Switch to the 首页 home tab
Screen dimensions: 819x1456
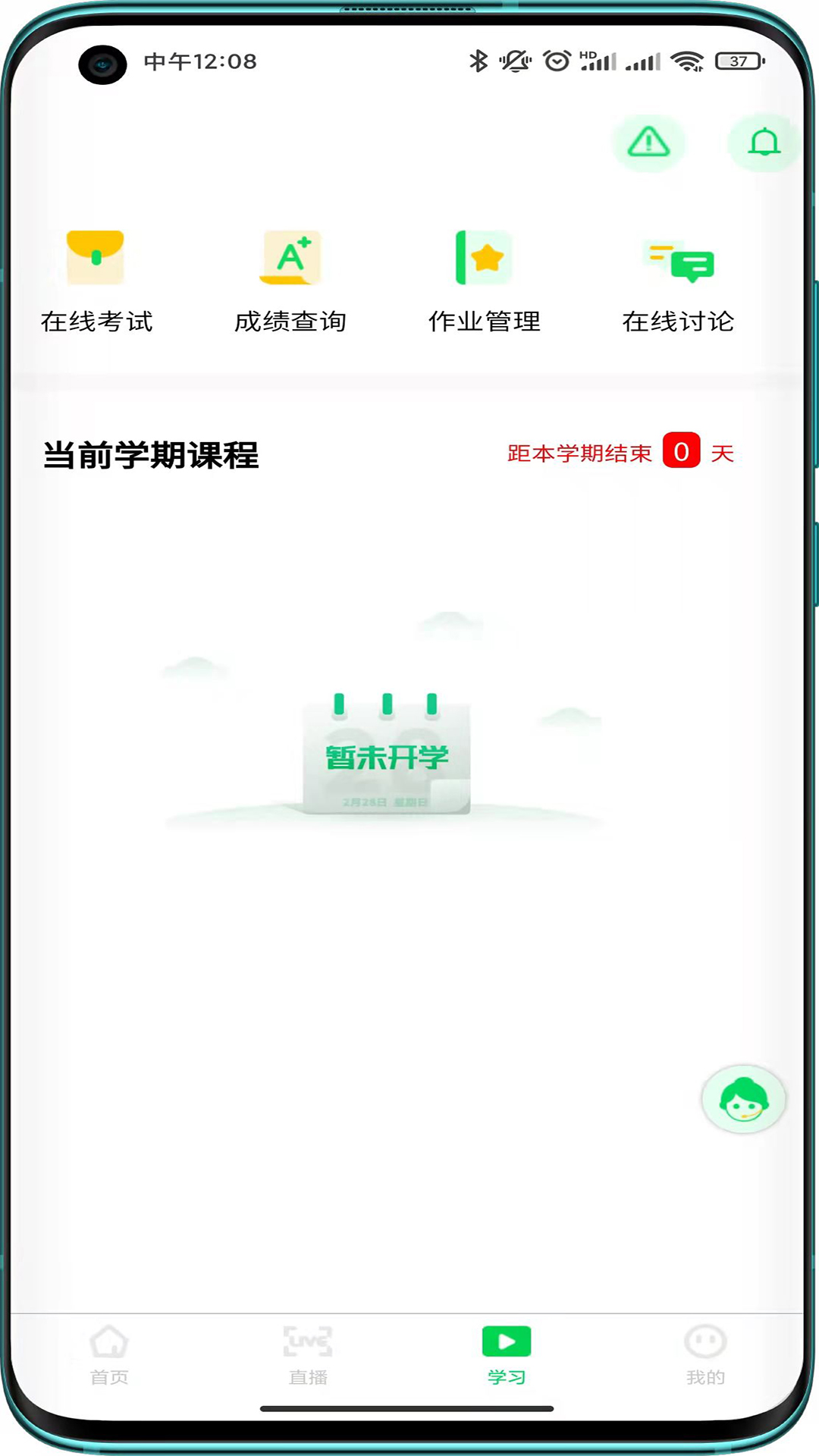pyautogui.click(x=109, y=1355)
